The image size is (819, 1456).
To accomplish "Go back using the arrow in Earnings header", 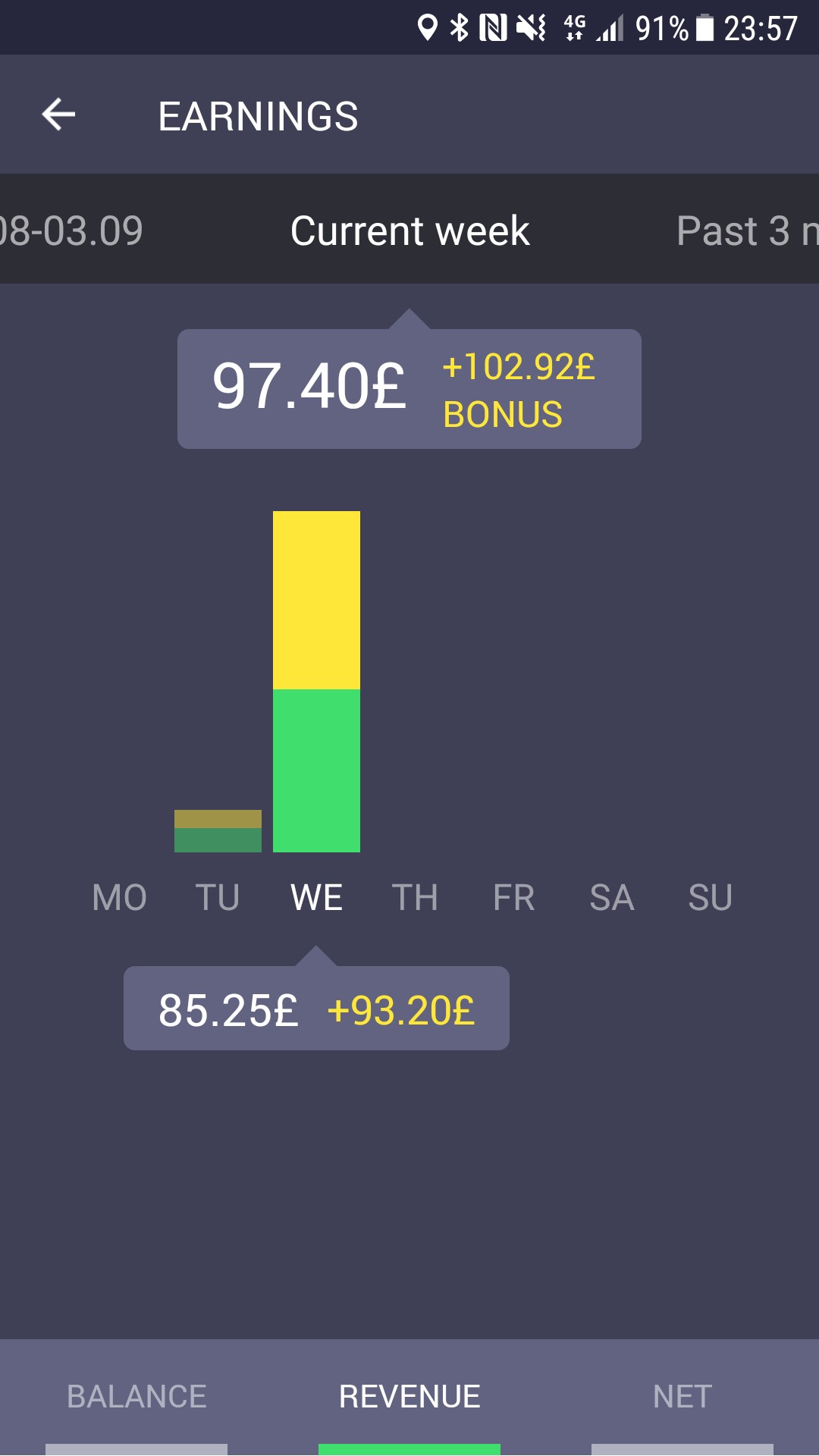I will pyautogui.click(x=58, y=115).
